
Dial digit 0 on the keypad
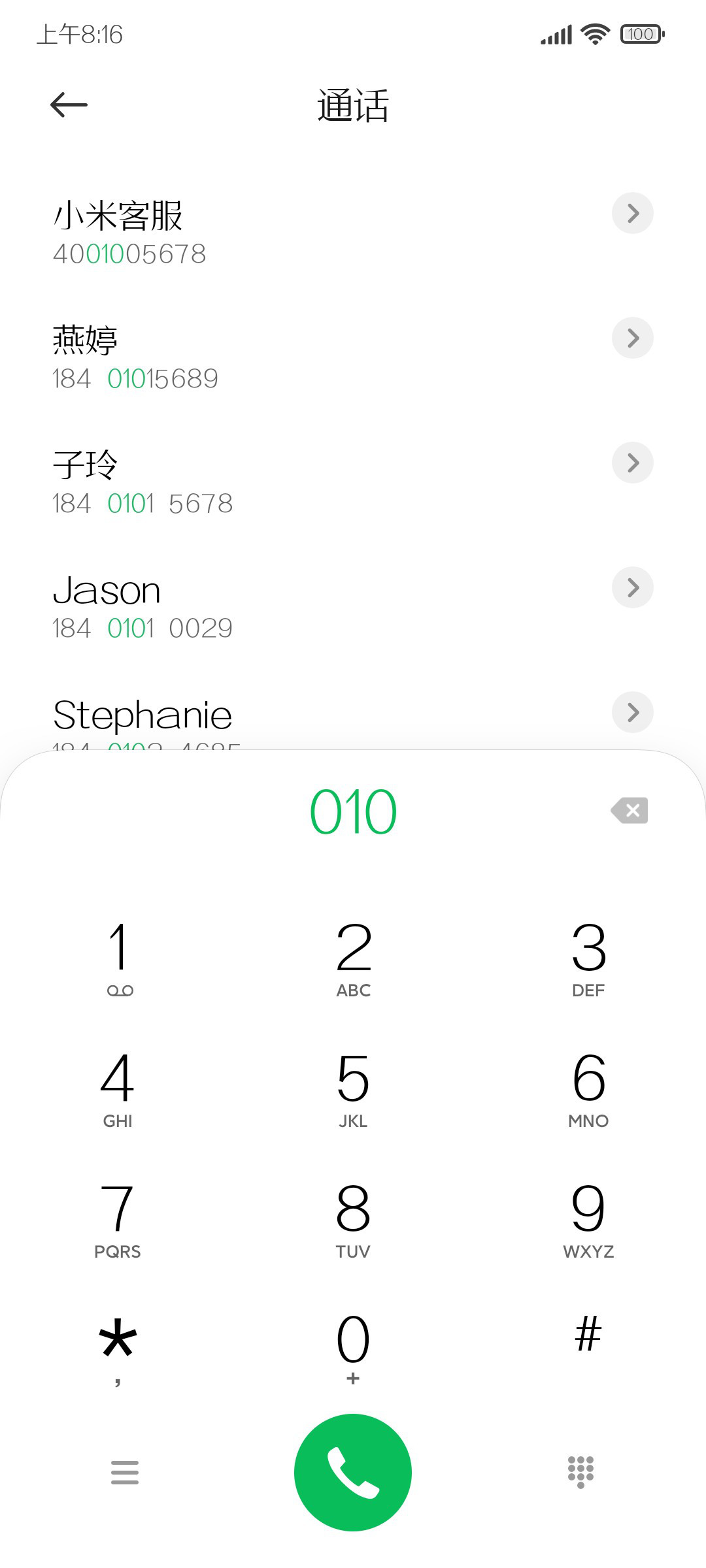coord(353,1349)
